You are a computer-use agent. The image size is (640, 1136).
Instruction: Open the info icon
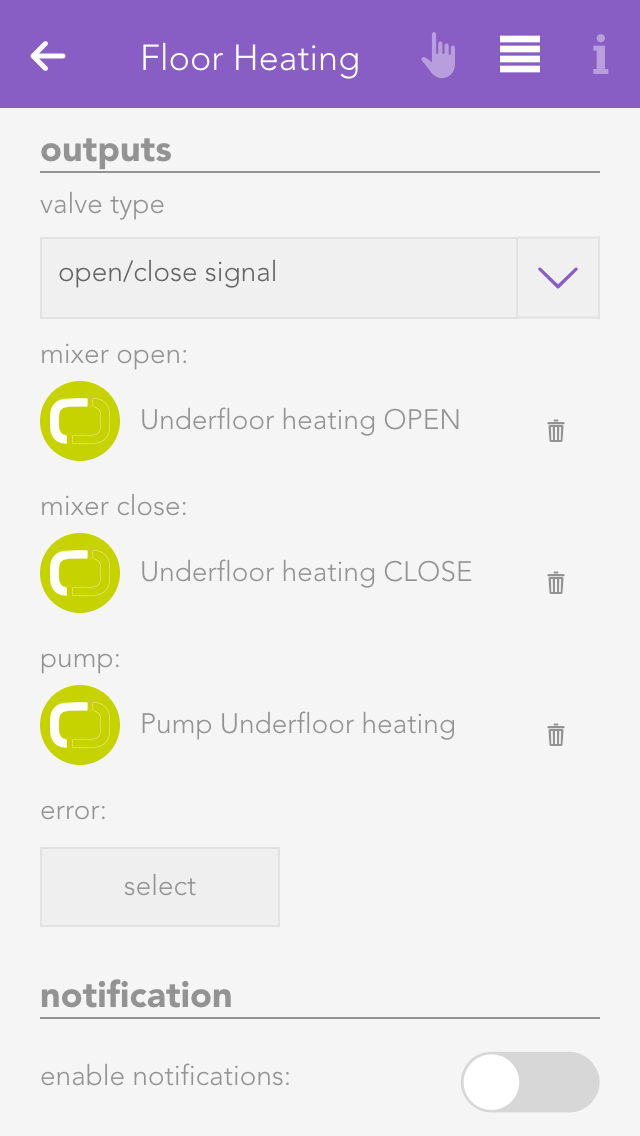click(x=600, y=56)
